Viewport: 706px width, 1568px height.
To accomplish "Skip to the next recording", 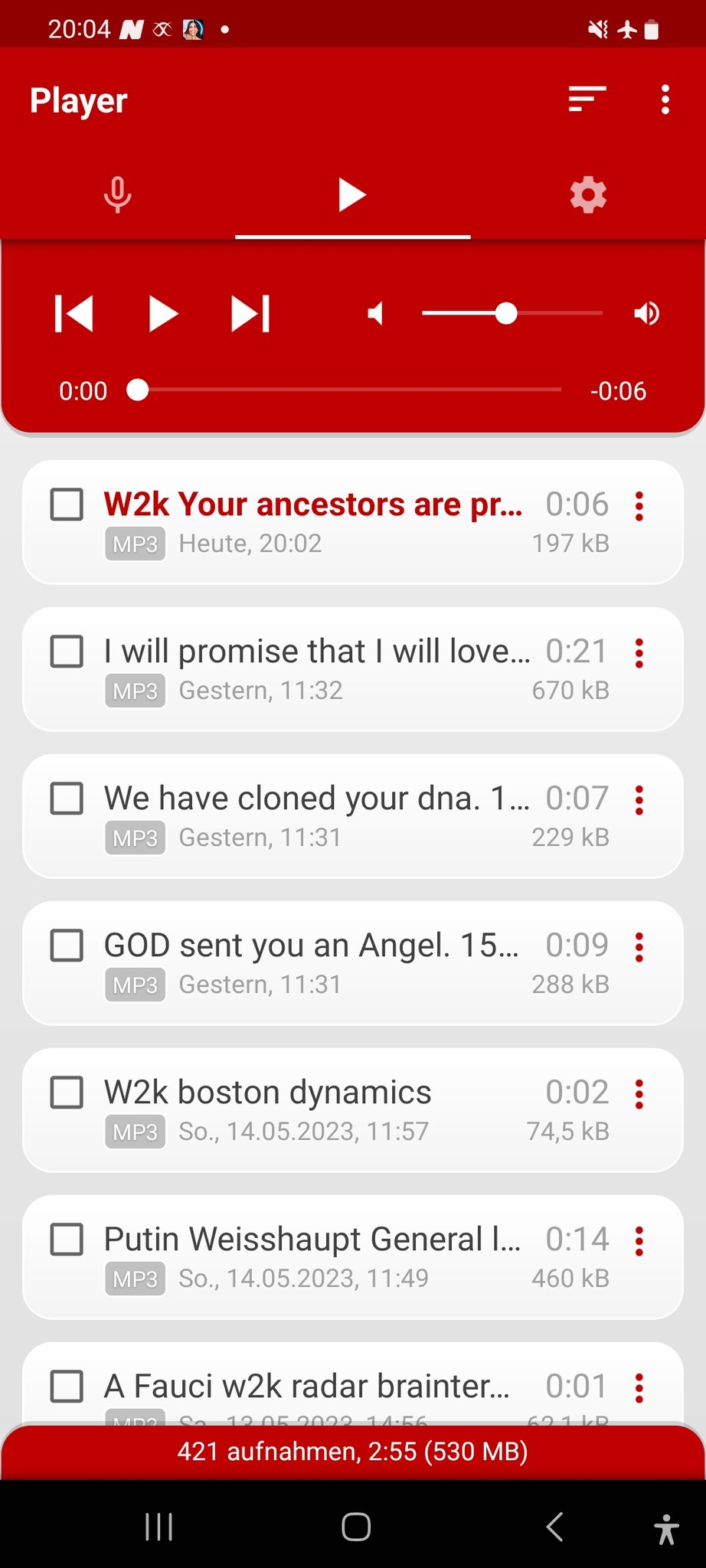I will (x=250, y=314).
